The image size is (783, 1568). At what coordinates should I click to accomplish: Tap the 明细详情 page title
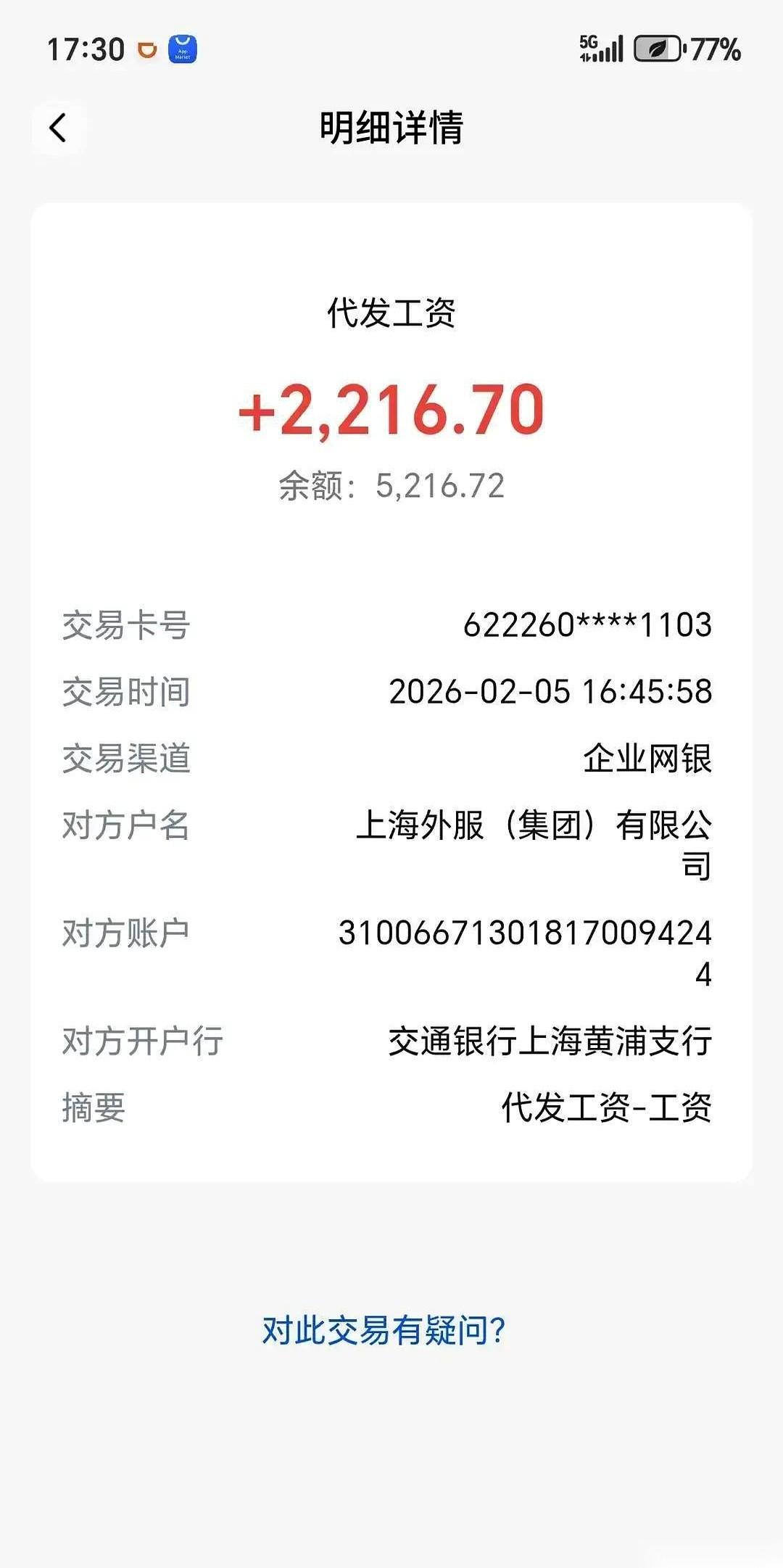click(391, 127)
